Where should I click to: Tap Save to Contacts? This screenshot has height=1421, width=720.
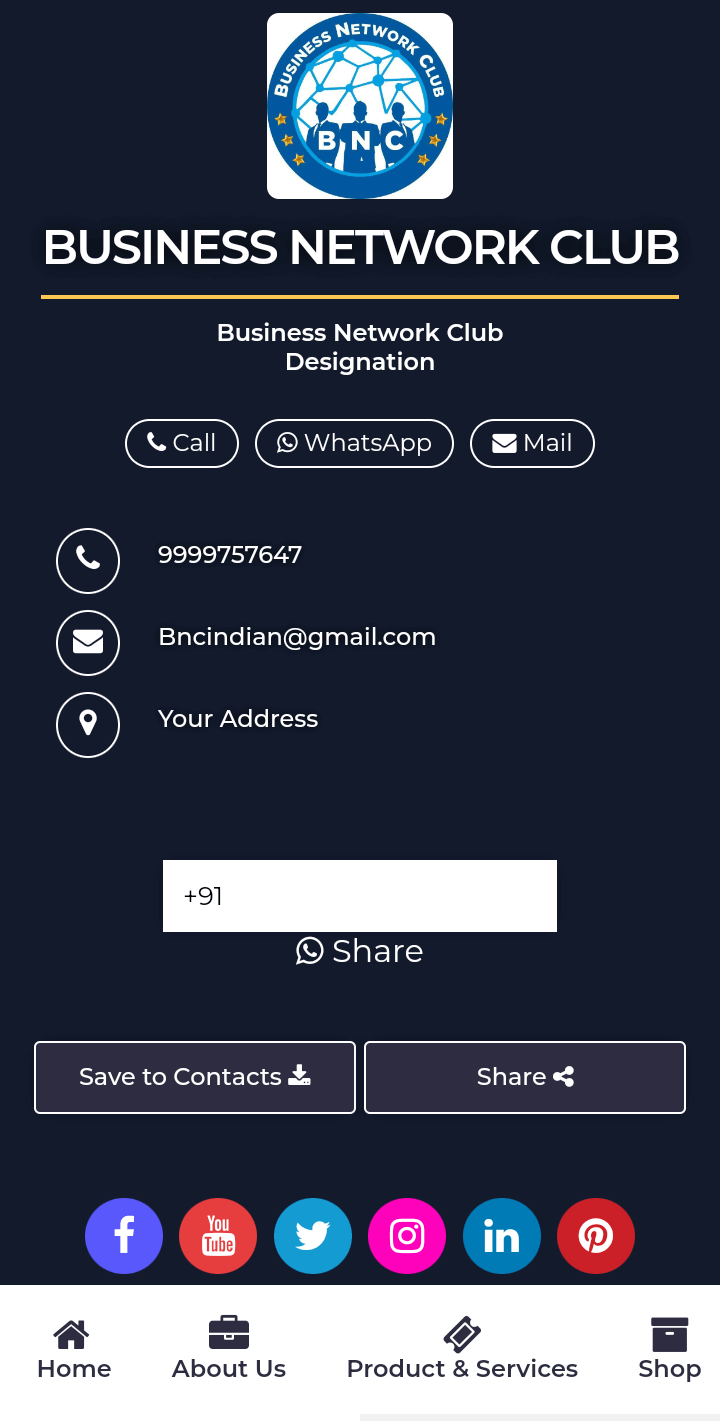coord(195,1077)
